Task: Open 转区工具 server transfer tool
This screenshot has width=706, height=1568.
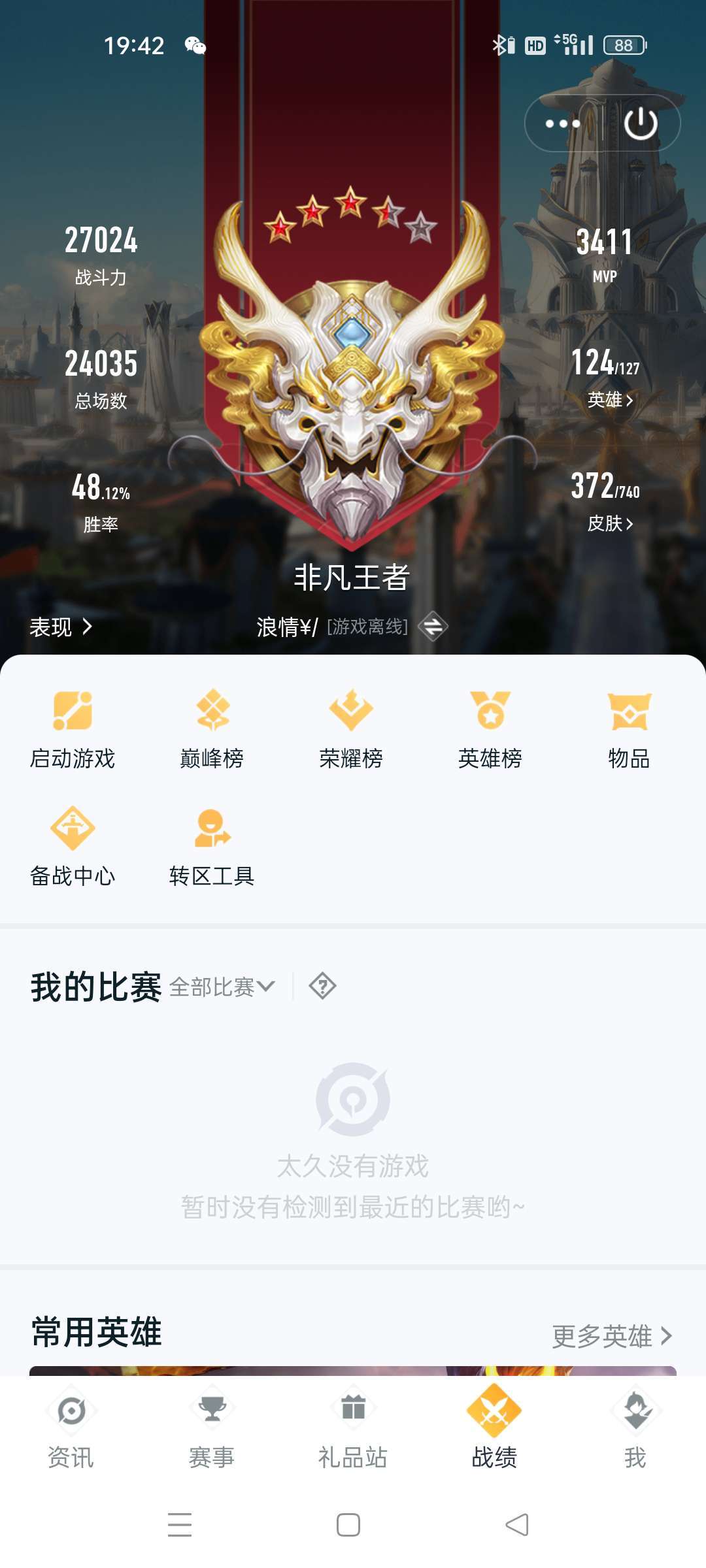Action: point(212,847)
